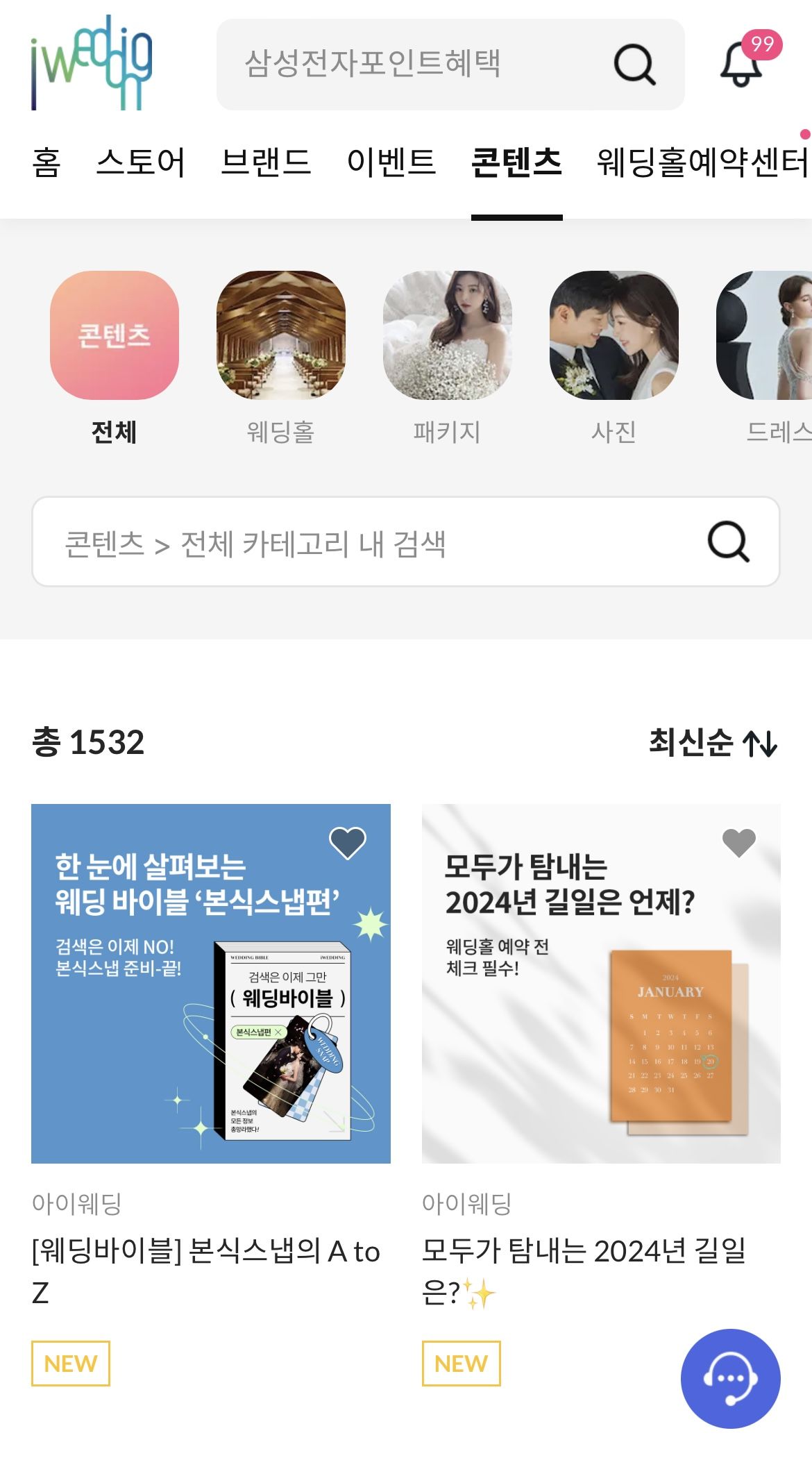Tap the top search field 삼성전자포인트혜택
The image size is (812, 1467).
(x=416, y=64)
